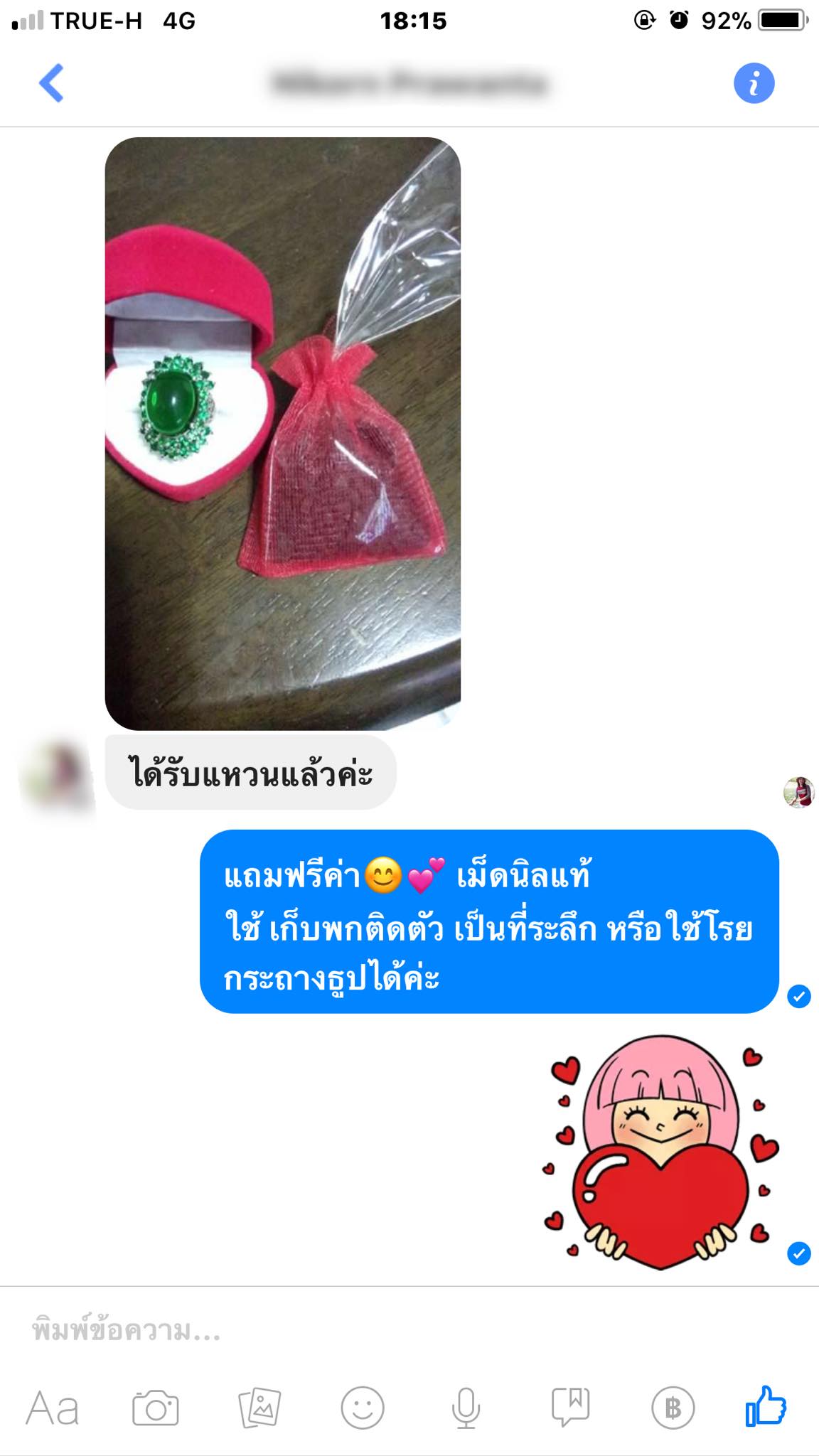Open the camera to take a photo
The image size is (819, 1456).
click(155, 1408)
